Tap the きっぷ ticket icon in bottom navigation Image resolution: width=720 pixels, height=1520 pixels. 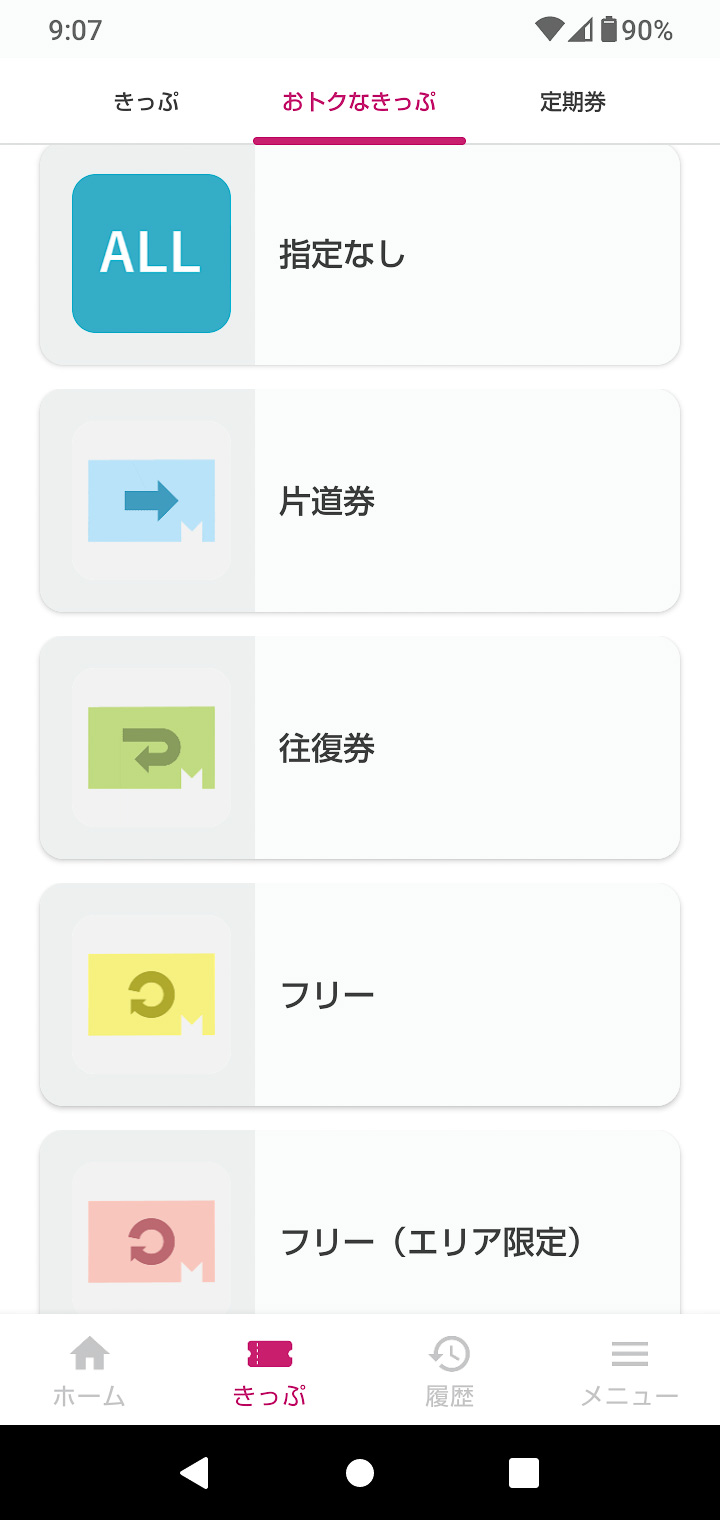(x=270, y=1368)
